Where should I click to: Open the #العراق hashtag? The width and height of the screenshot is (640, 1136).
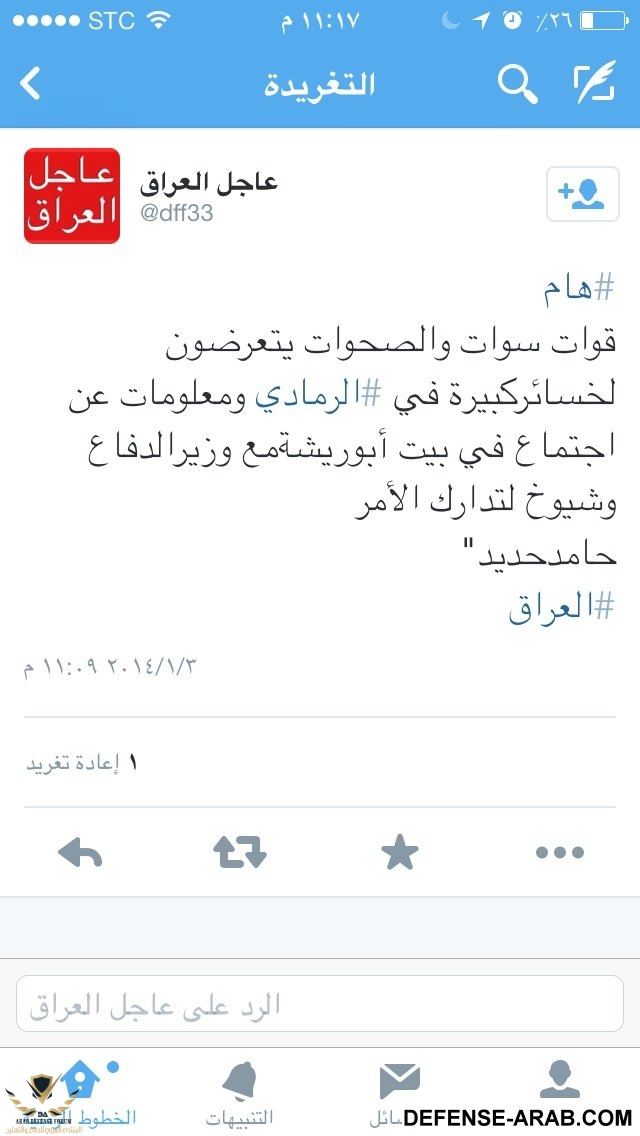pyautogui.click(x=560, y=605)
